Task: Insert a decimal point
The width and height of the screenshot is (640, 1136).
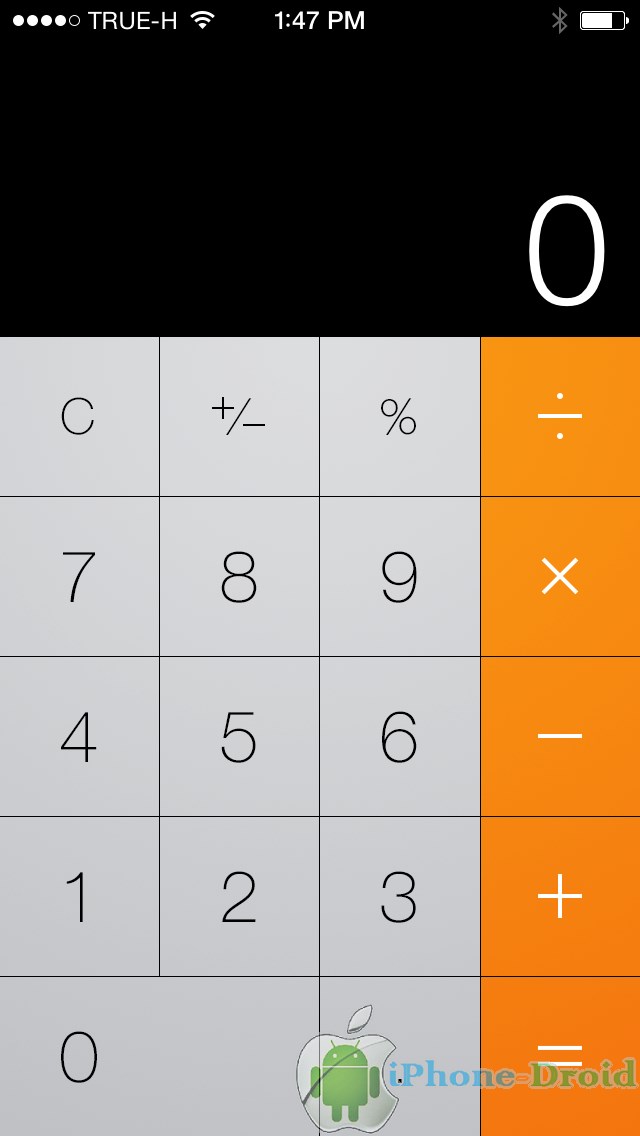Action: (399, 1056)
